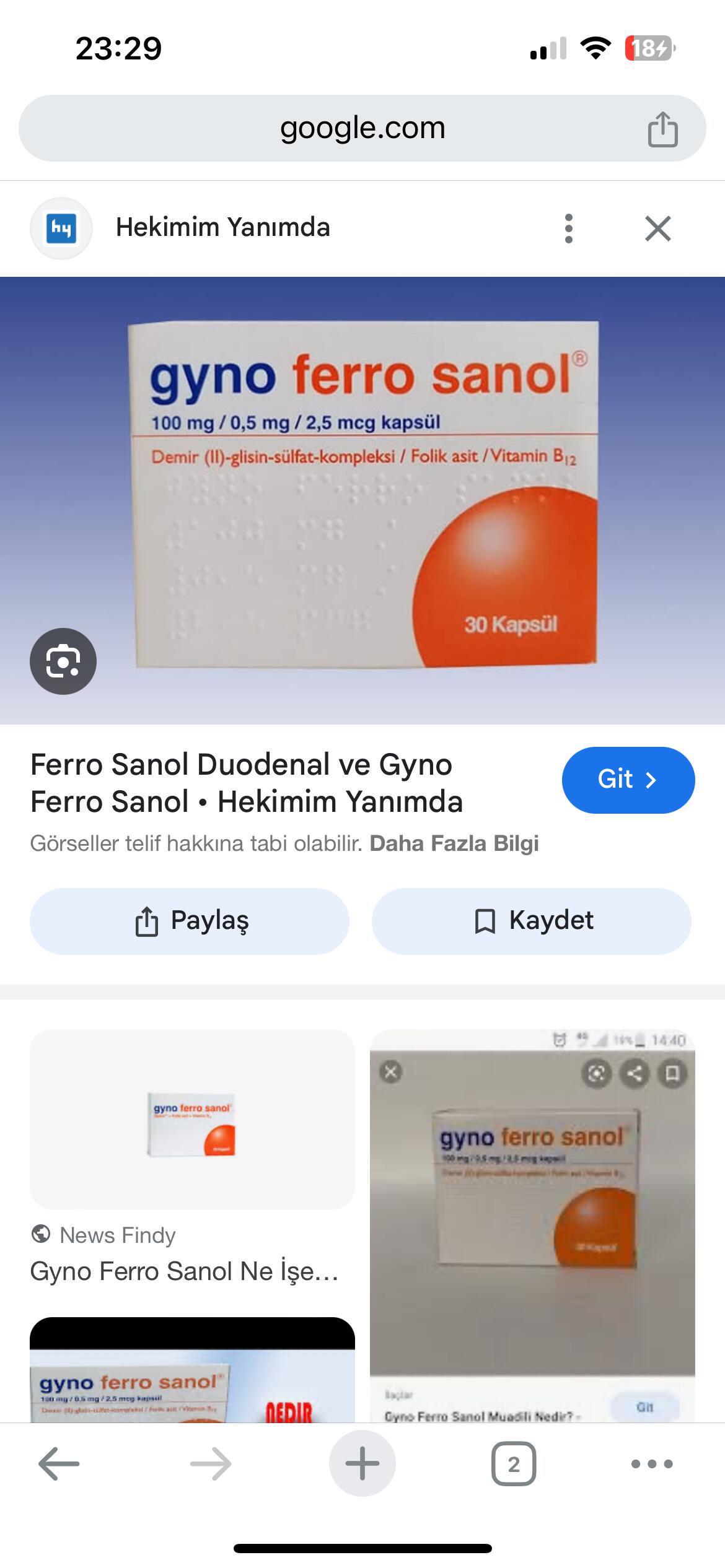Tap the google.com address bar
Viewport: 725px width, 1568px height.
(x=362, y=128)
